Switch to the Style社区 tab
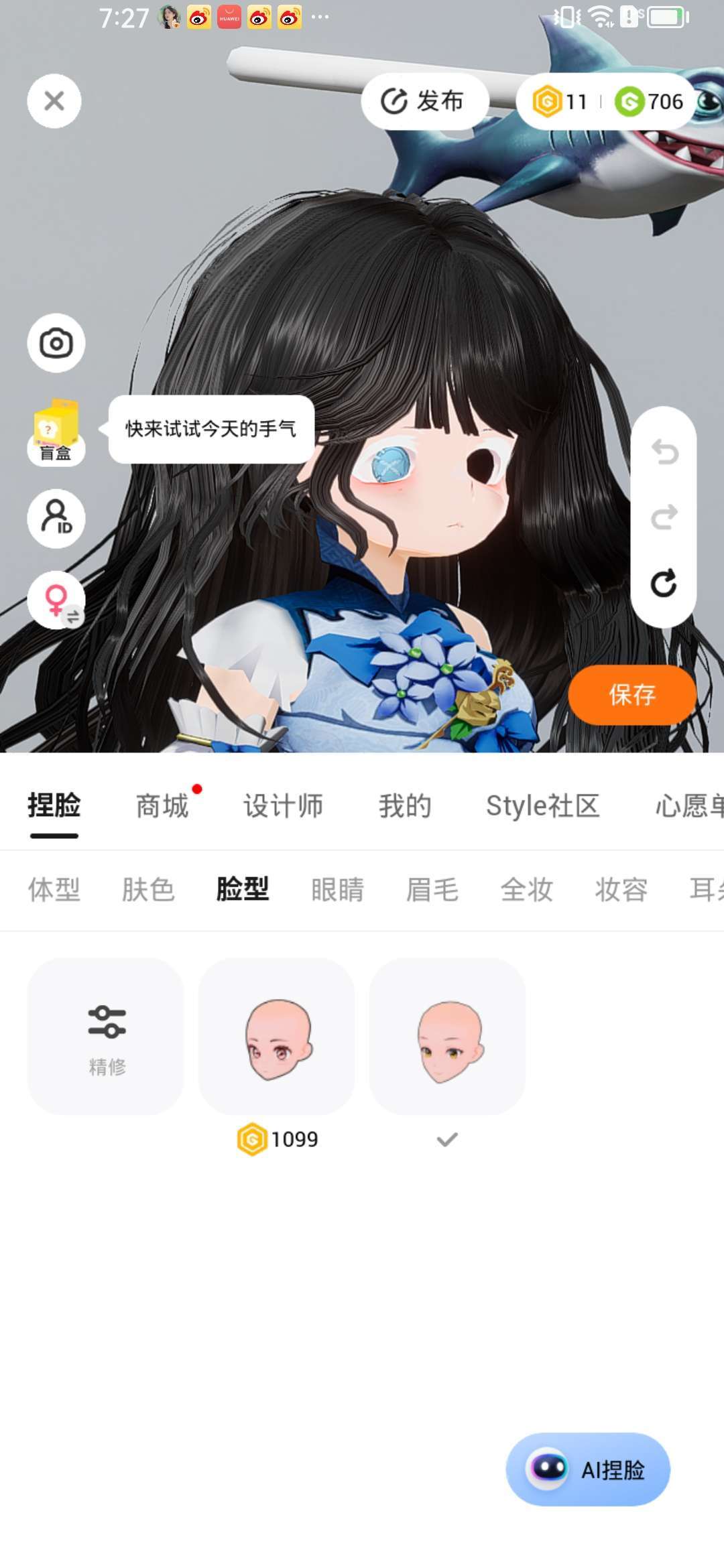 point(542,805)
